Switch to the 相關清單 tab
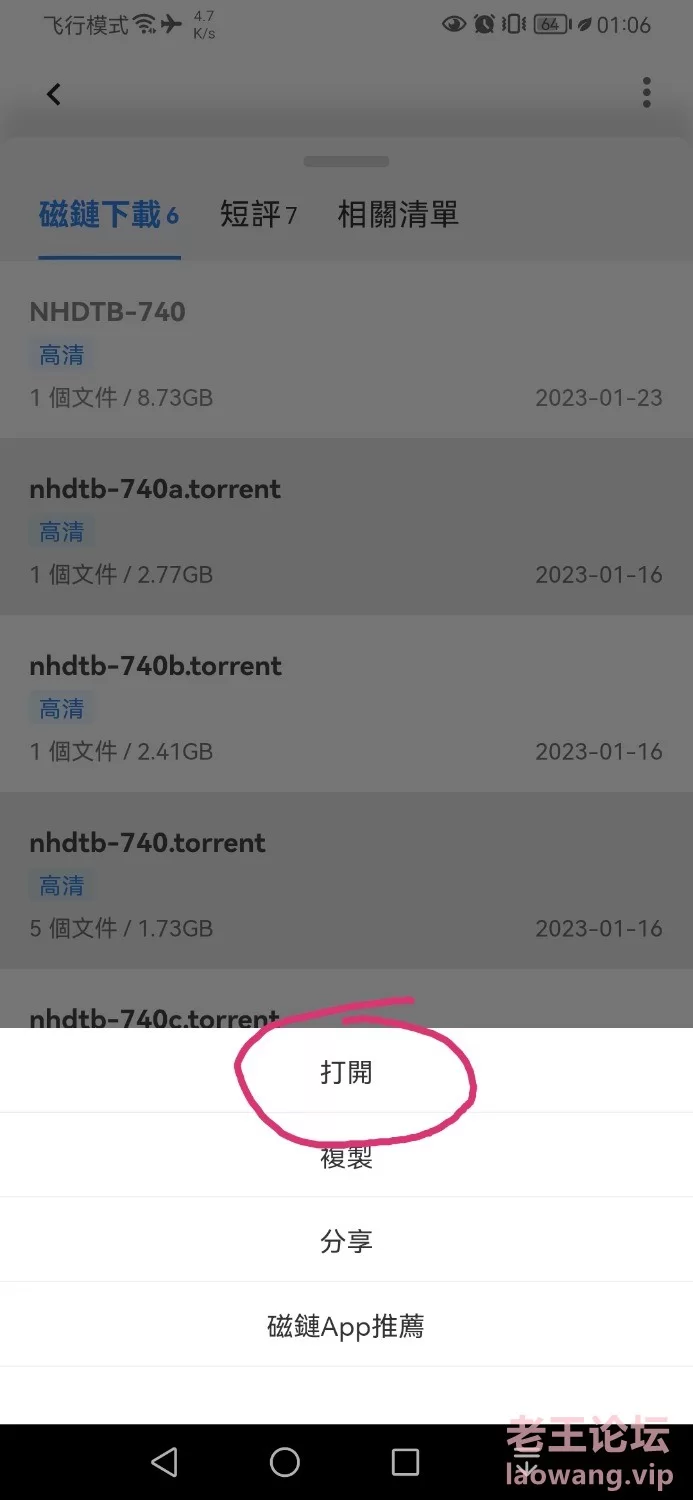Viewport: 693px width, 1500px height. point(398,214)
